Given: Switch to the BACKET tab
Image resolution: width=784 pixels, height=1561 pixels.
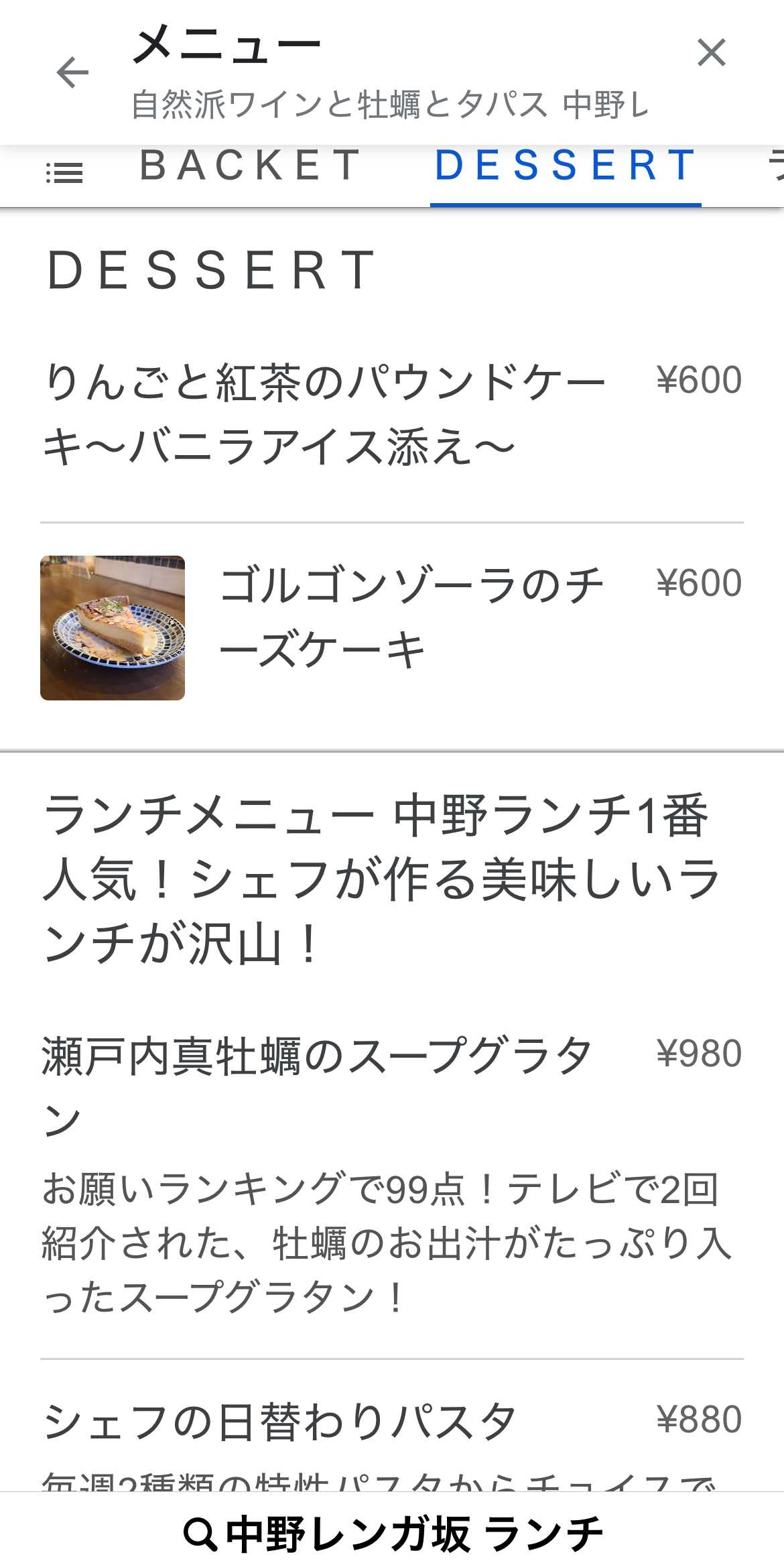Looking at the screenshot, I should pos(251,166).
